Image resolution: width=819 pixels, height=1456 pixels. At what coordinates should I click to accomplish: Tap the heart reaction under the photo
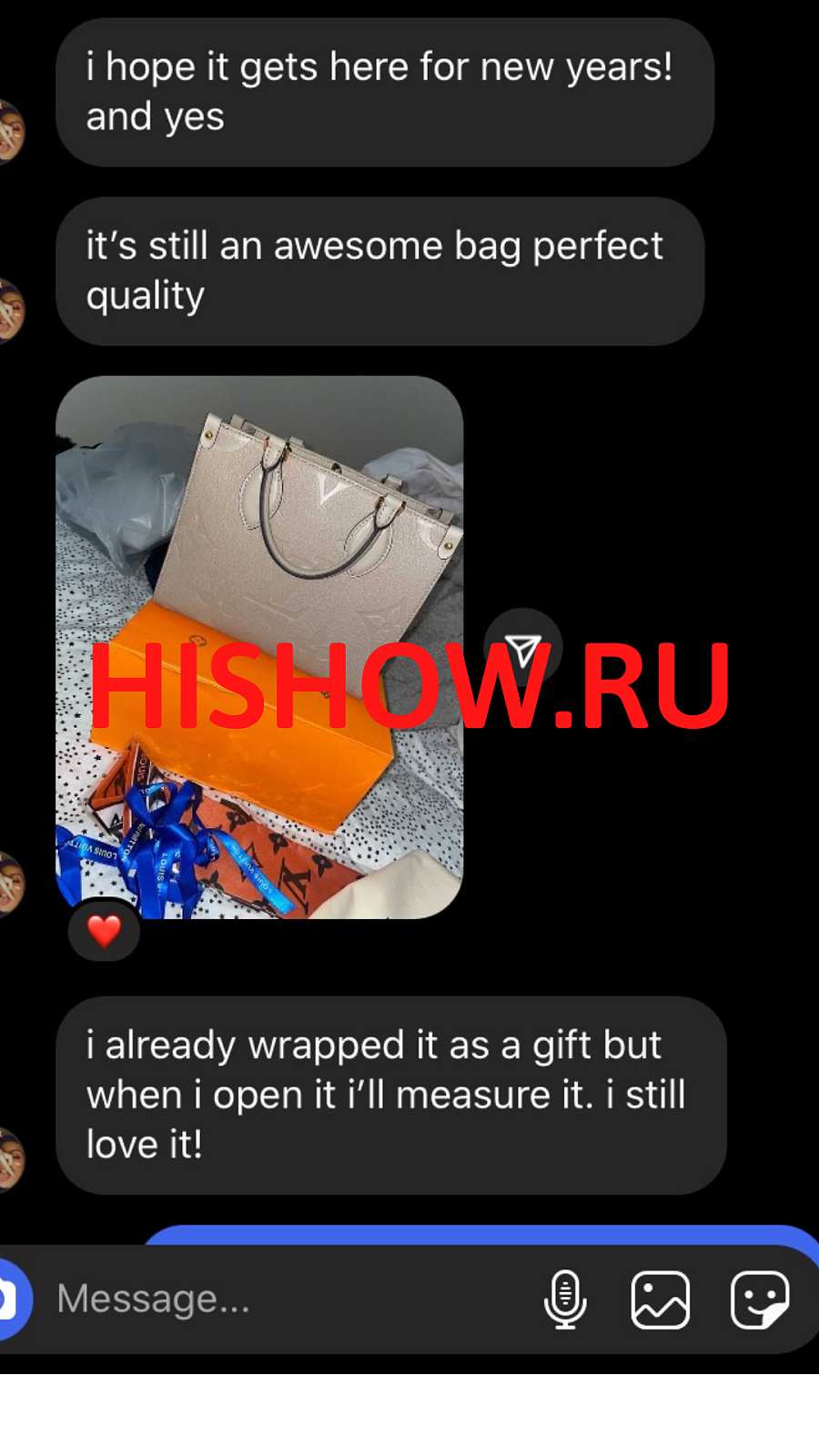[x=104, y=931]
